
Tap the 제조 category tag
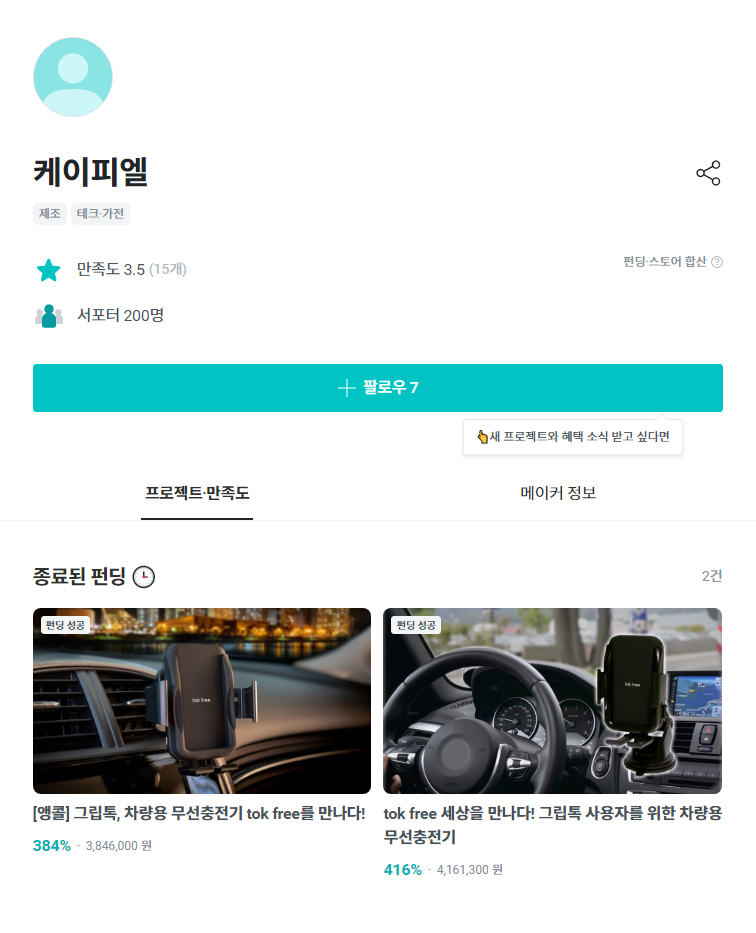(49, 214)
